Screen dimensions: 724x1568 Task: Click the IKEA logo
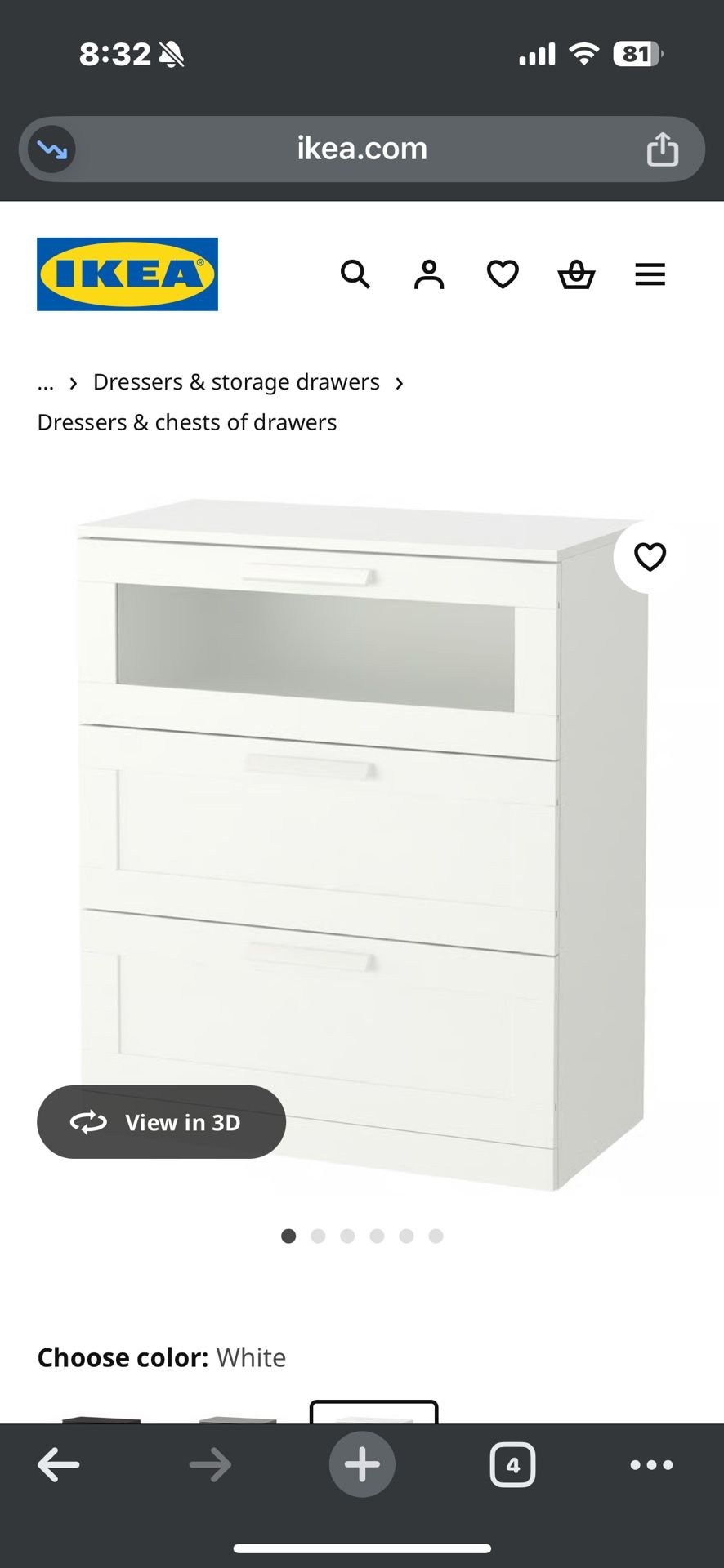(x=127, y=274)
